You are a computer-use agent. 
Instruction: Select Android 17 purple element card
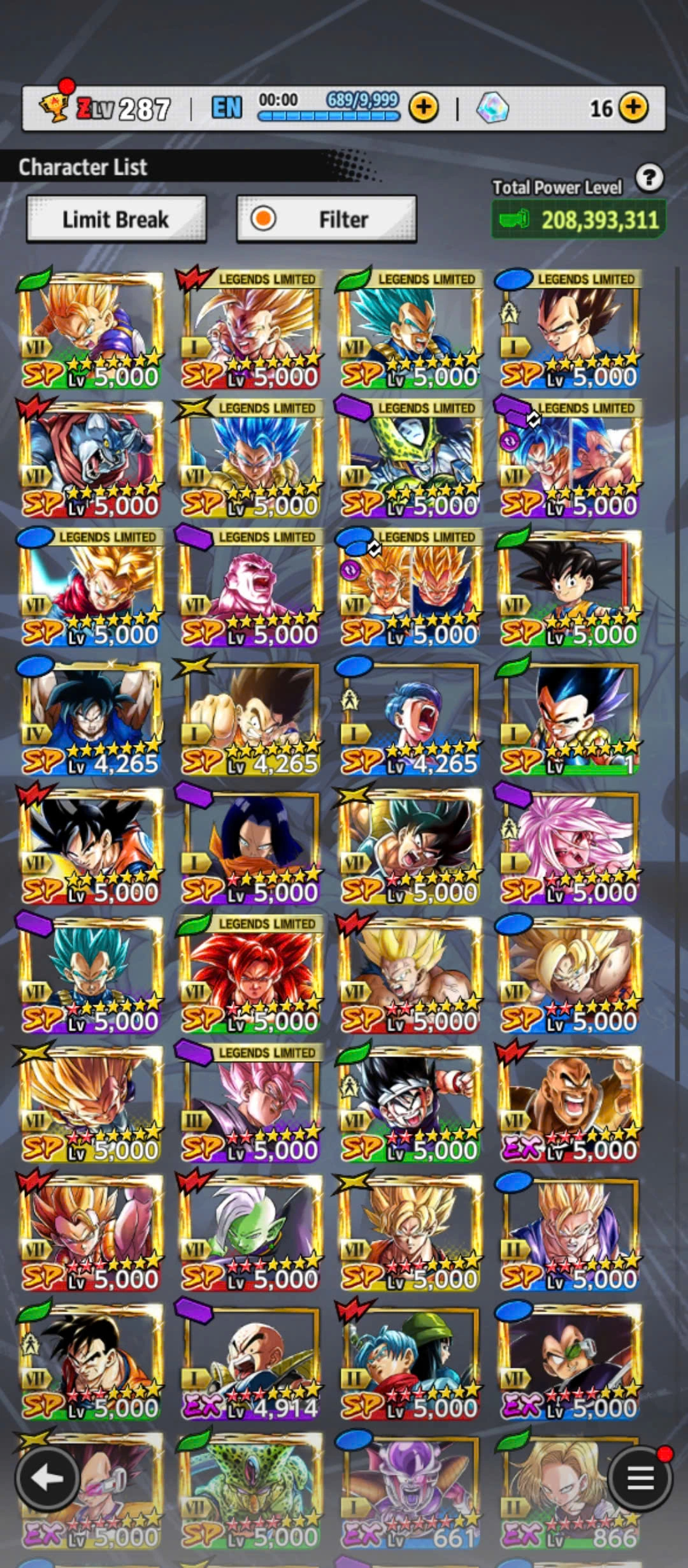click(250, 846)
